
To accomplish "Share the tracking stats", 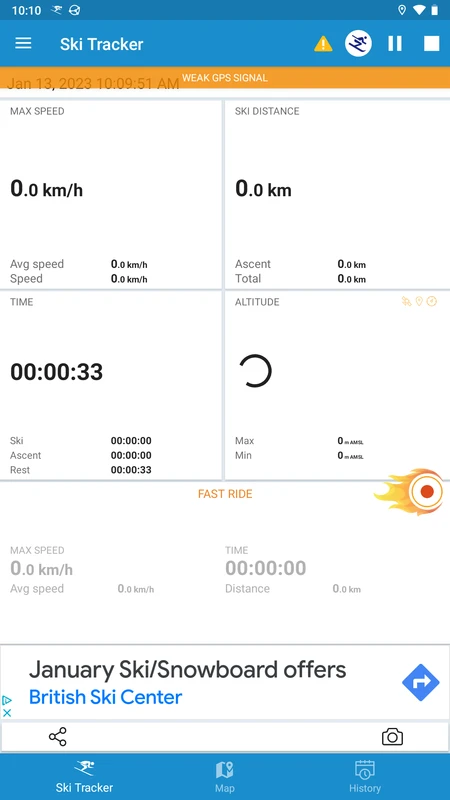I will (58, 736).
